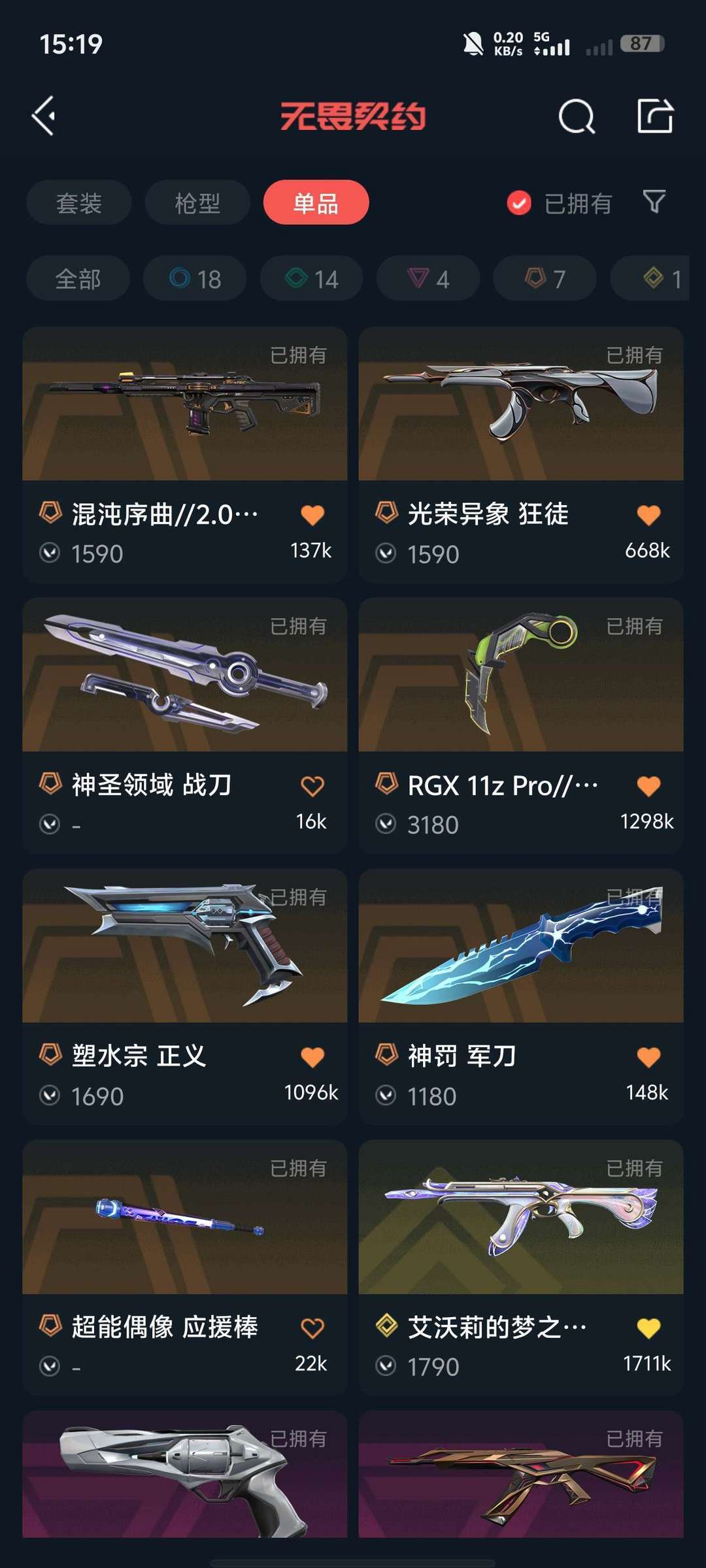The width and height of the screenshot is (706, 1568).
Task: Open the search icon in the header
Action: (x=577, y=116)
